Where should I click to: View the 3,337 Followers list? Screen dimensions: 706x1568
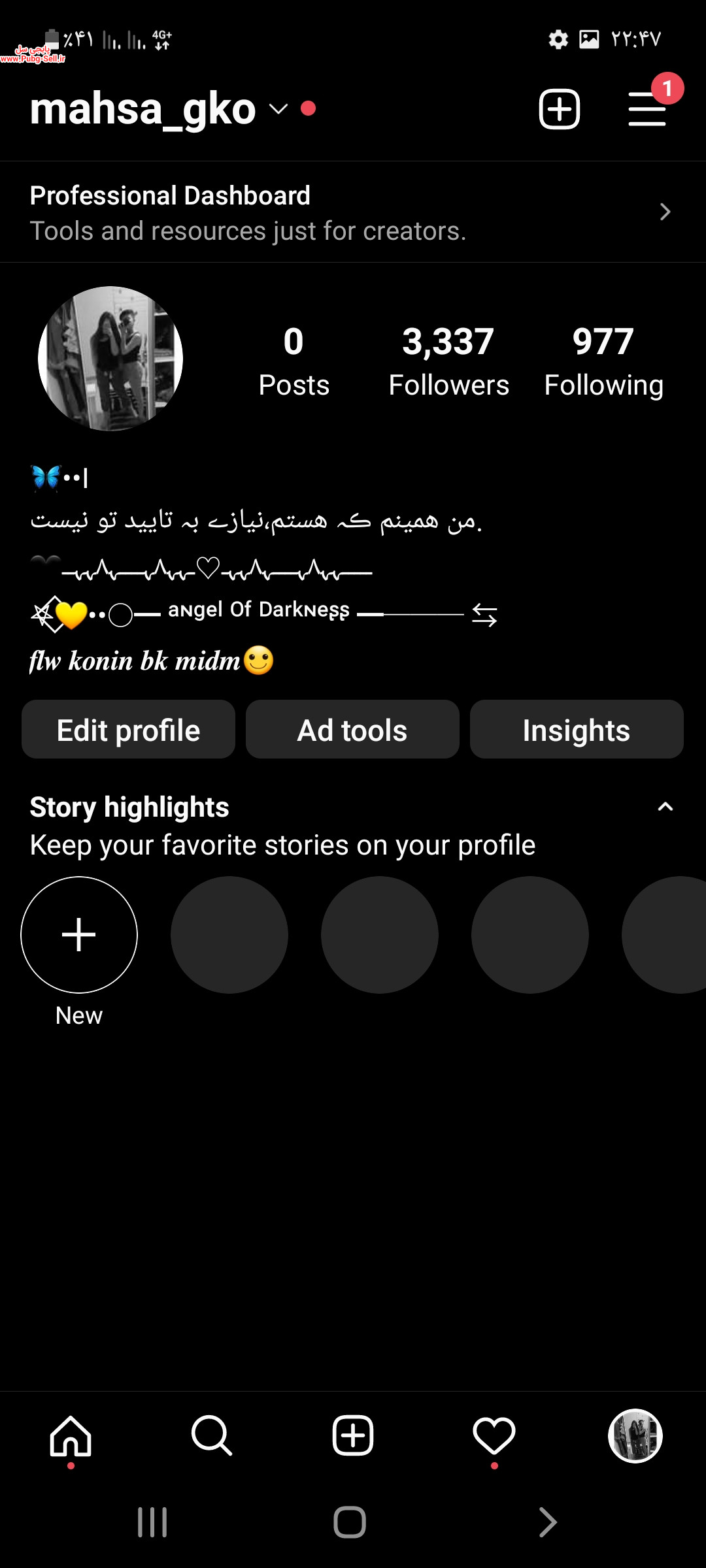tap(448, 361)
